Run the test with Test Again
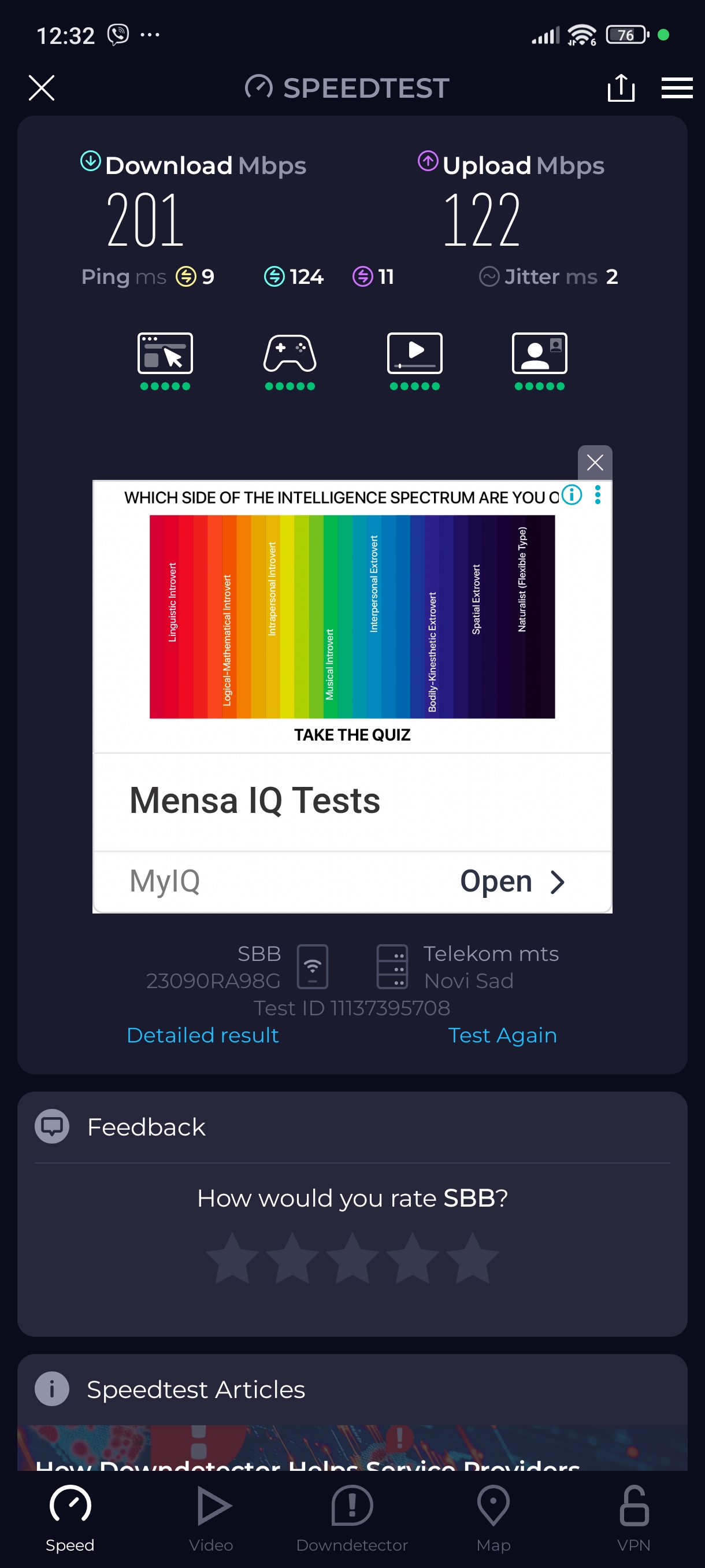The width and height of the screenshot is (705, 1568). (x=502, y=1035)
